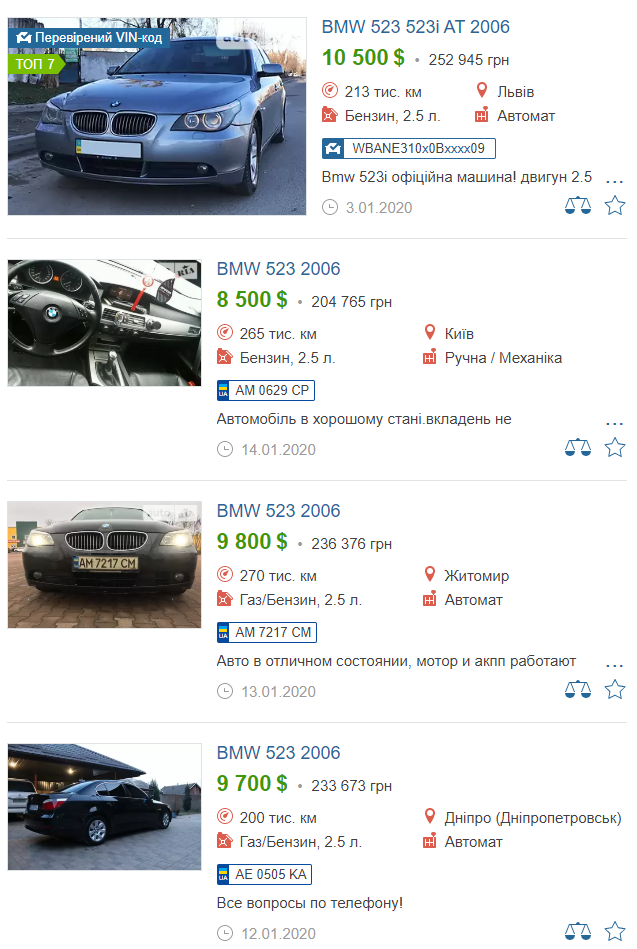The image size is (637, 949).
Task: Add the 10 500 $ BMW to favorites
Action: [615, 206]
